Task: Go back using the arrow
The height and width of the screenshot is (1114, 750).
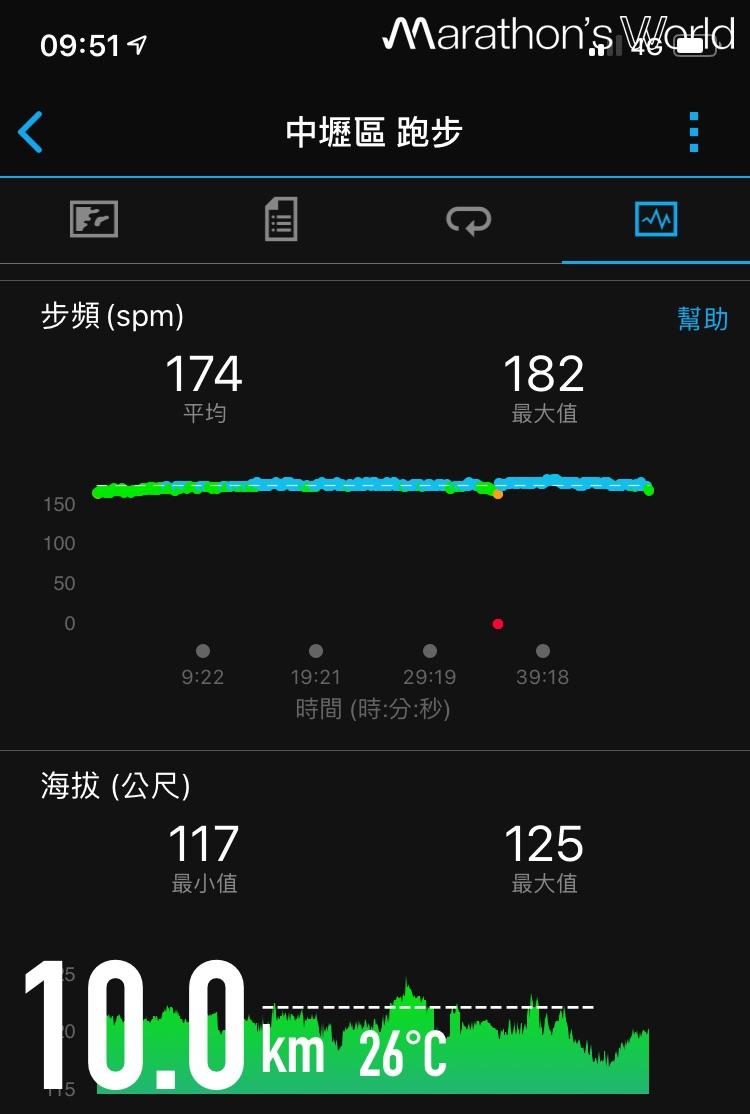Action: [31, 132]
